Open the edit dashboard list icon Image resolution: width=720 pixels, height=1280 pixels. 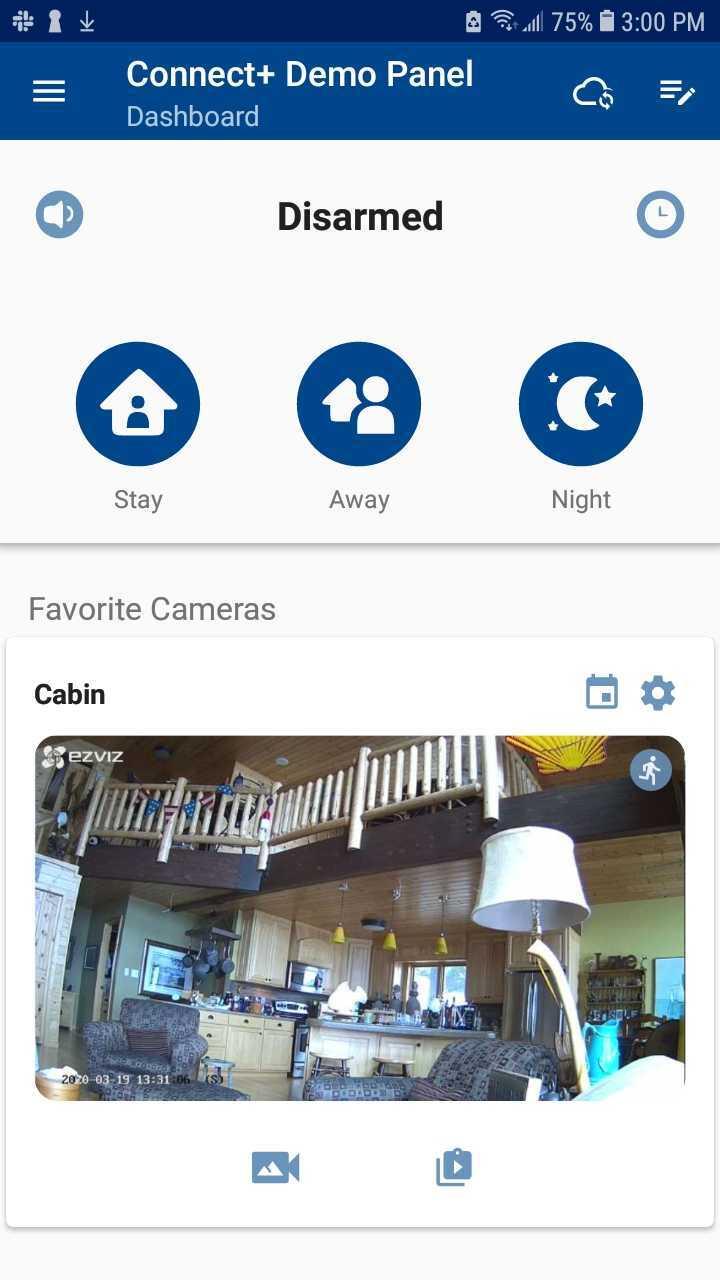pyautogui.click(x=677, y=93)
